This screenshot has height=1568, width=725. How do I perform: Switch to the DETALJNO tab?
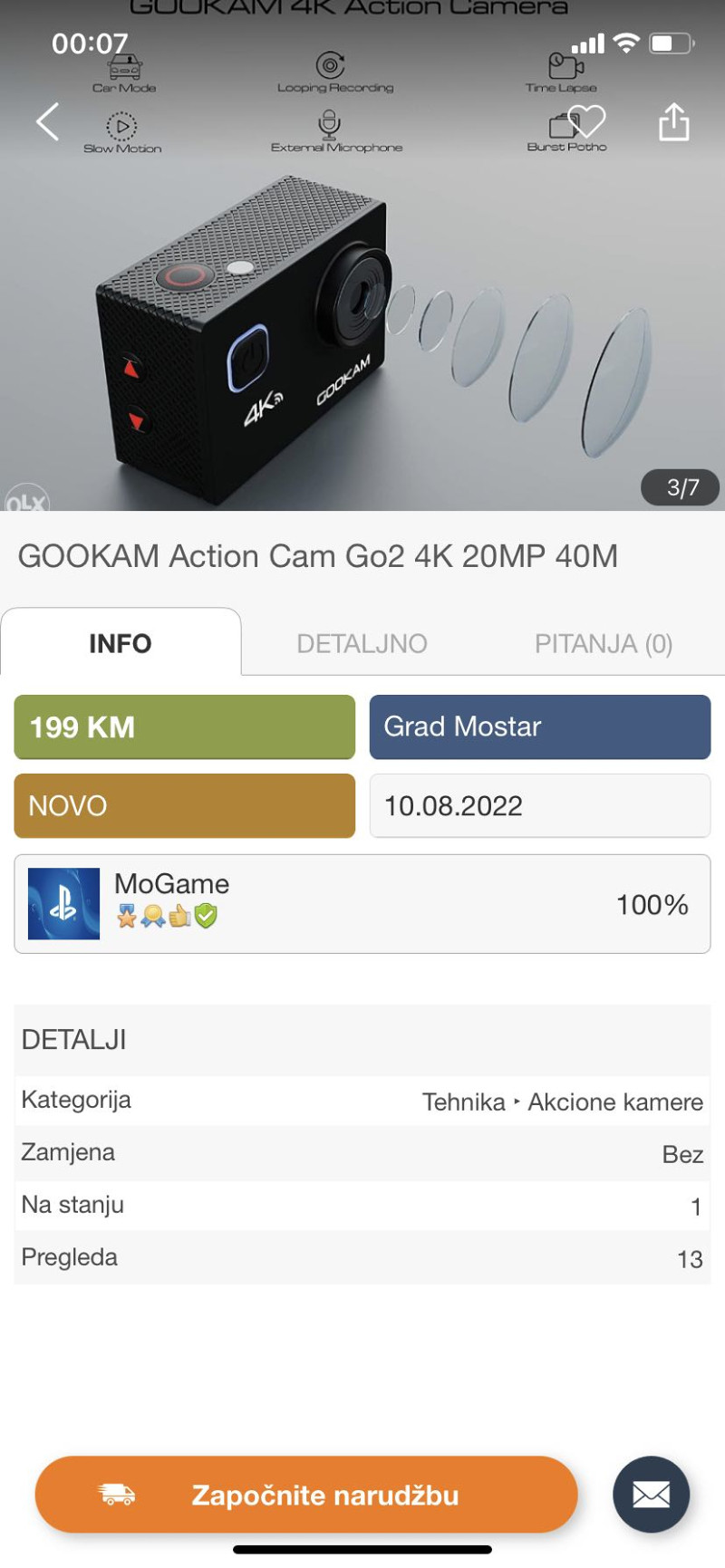[x=362, y=643]
